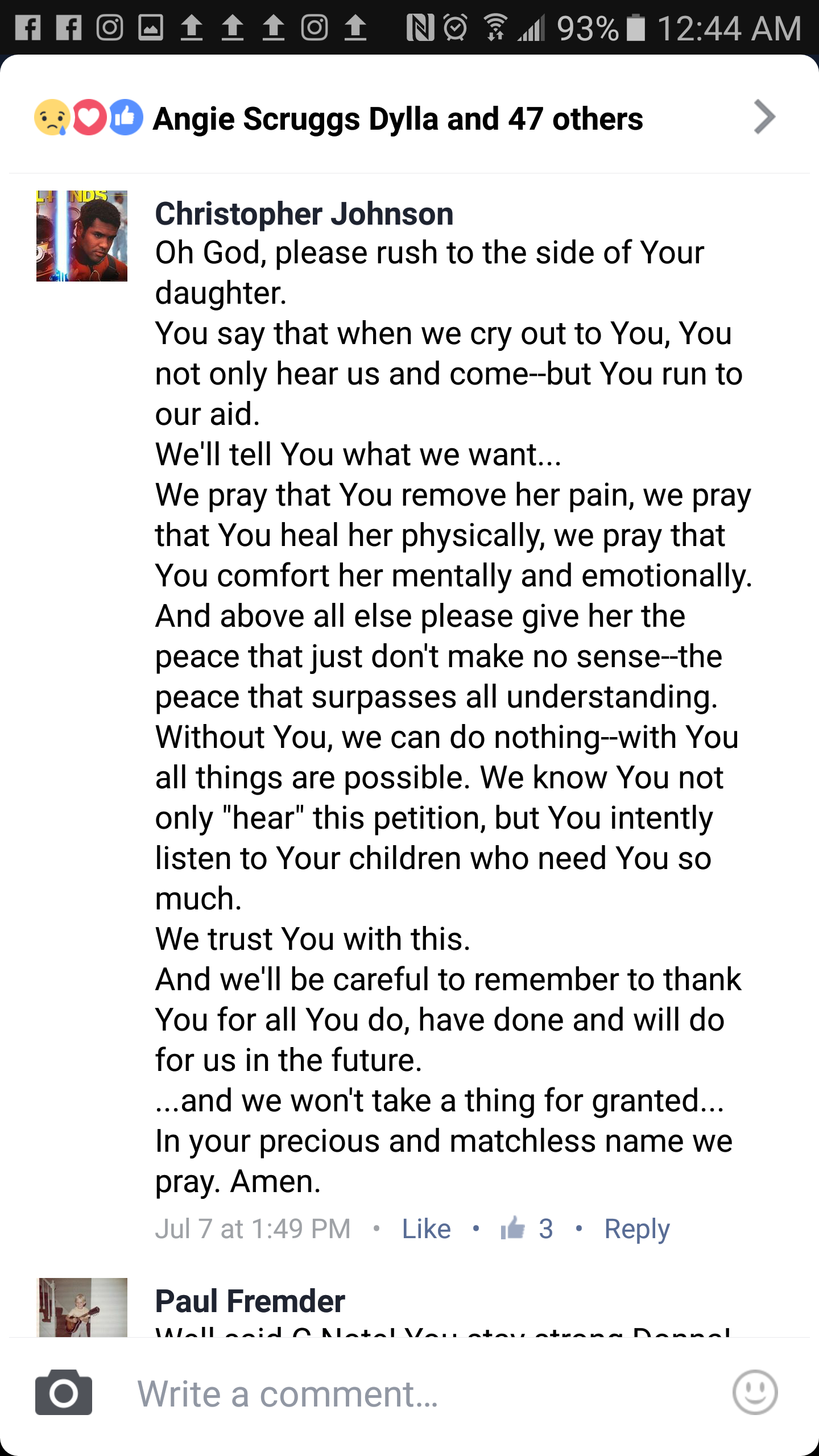This screenshot has height=1456, width=819.
Task: Tap the camera icon to attach photo
Action: point(64,1392)
